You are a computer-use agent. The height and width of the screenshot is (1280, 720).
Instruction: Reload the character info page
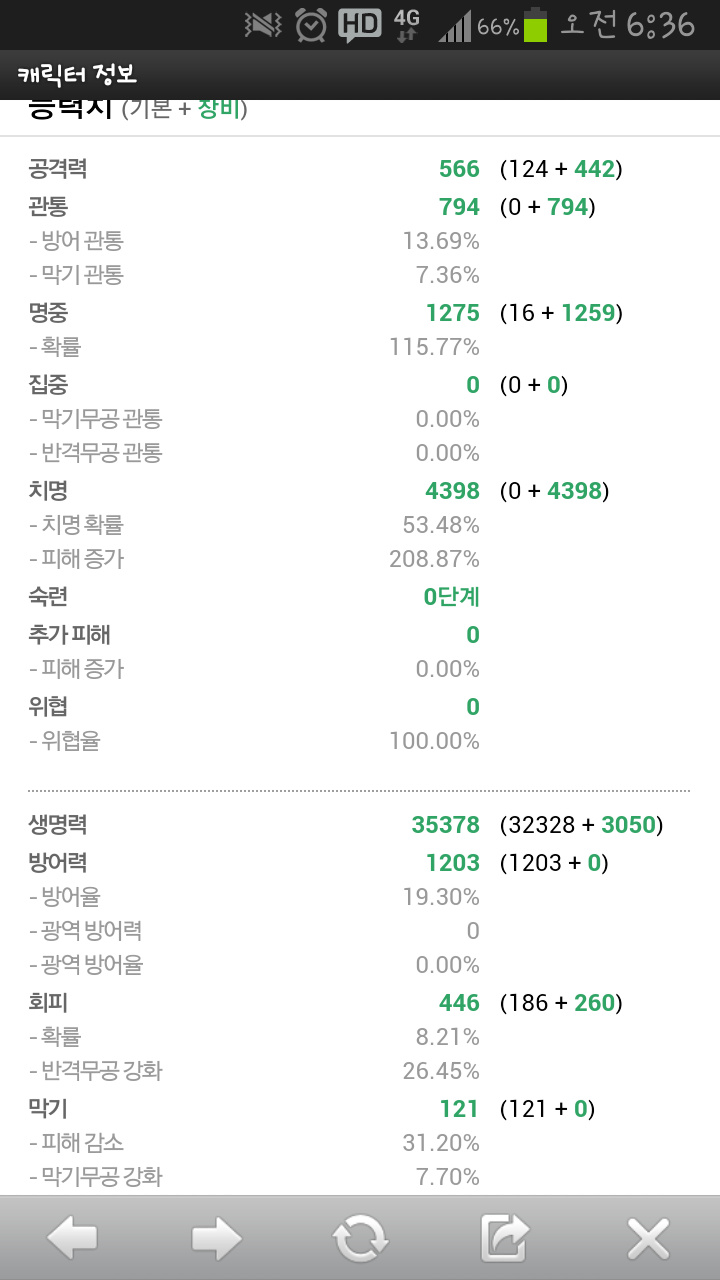tap(360, 1239)
